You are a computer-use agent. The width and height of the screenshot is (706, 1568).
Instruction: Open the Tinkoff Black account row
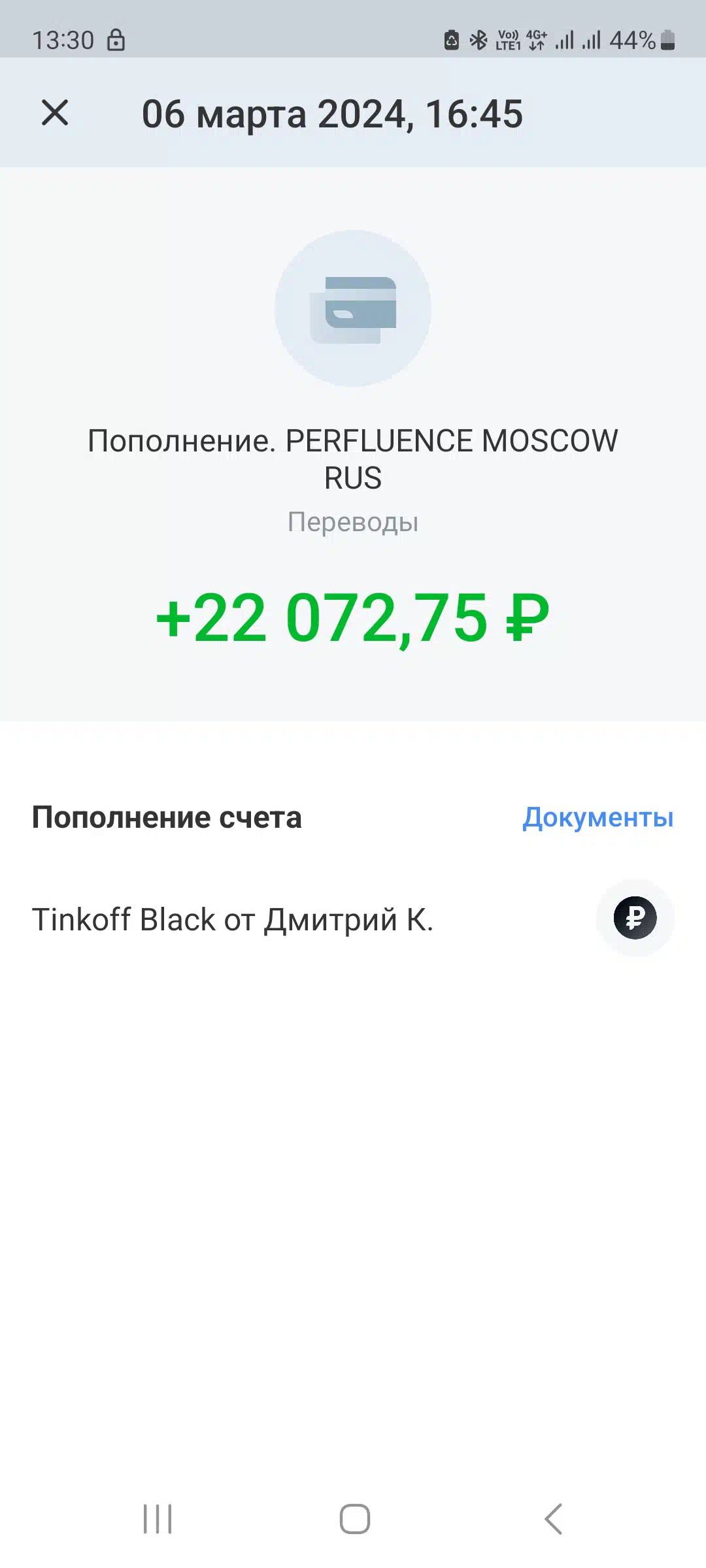tap(353, 919)
